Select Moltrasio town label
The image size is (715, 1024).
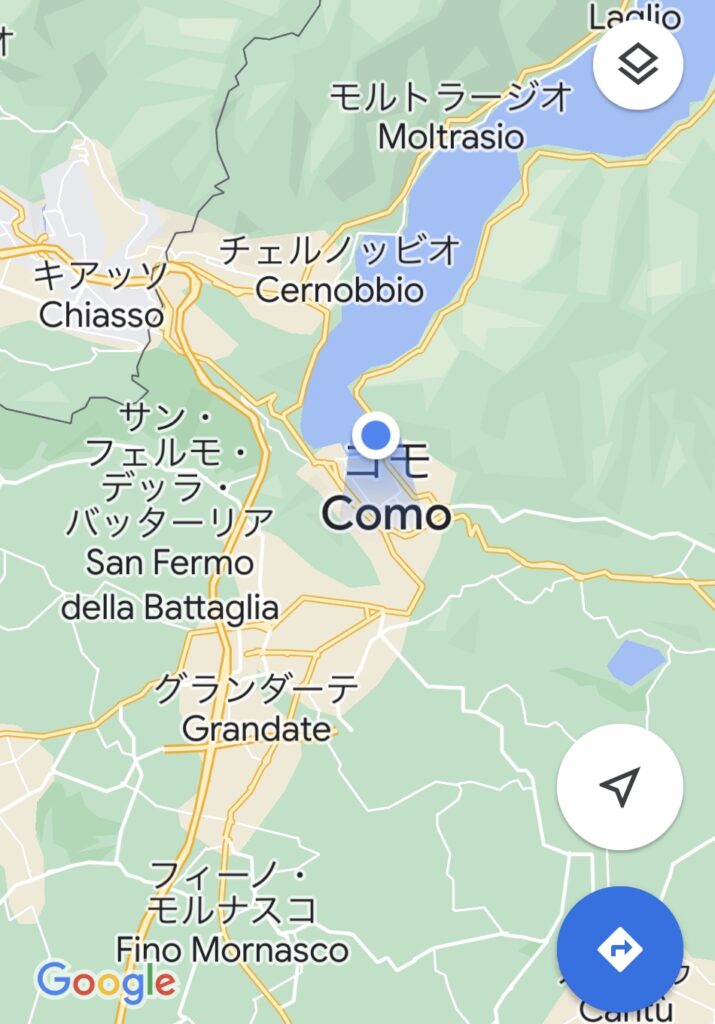pos(451,136)
